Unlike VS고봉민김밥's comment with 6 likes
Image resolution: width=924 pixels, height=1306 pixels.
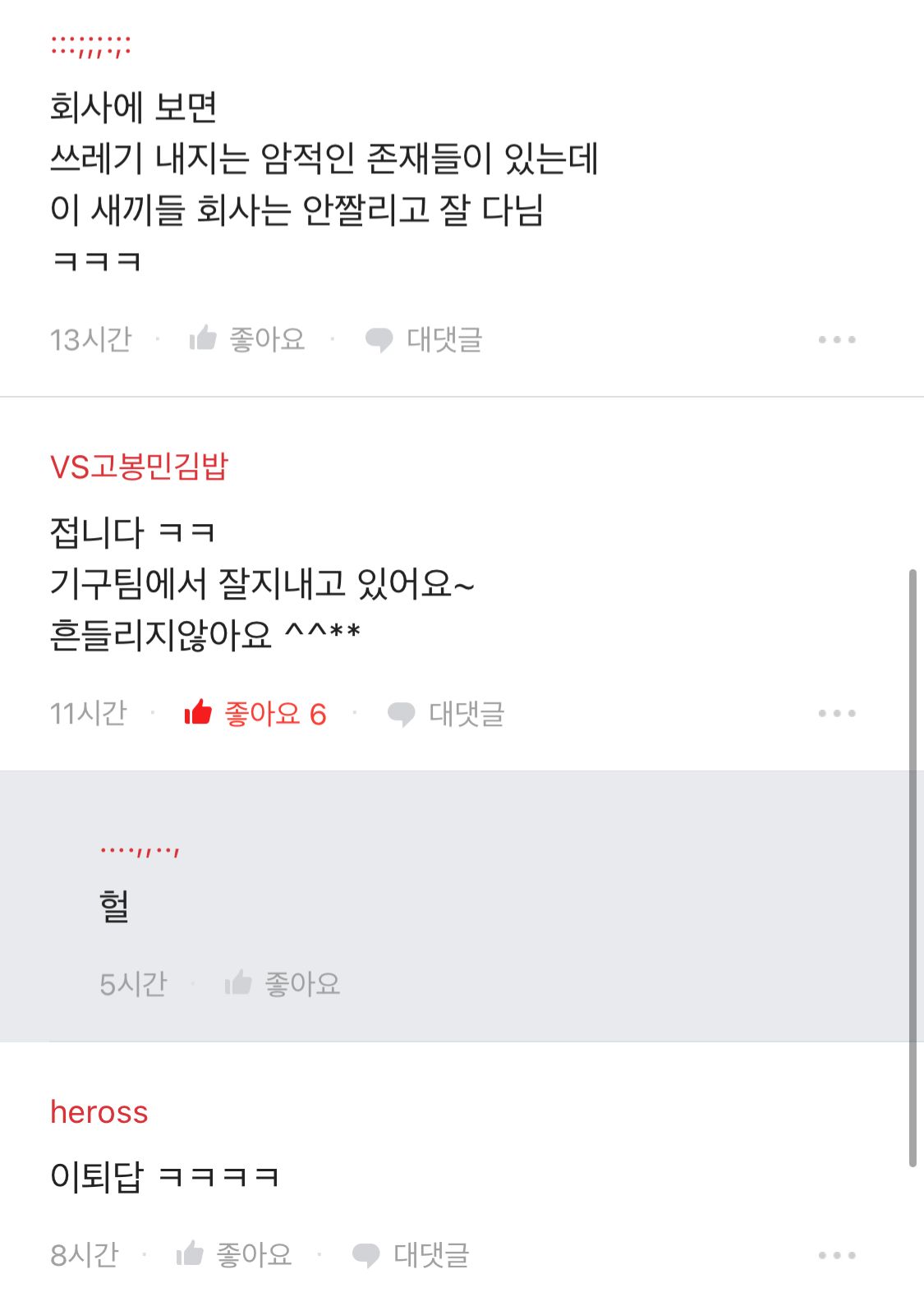coord(255,713)
